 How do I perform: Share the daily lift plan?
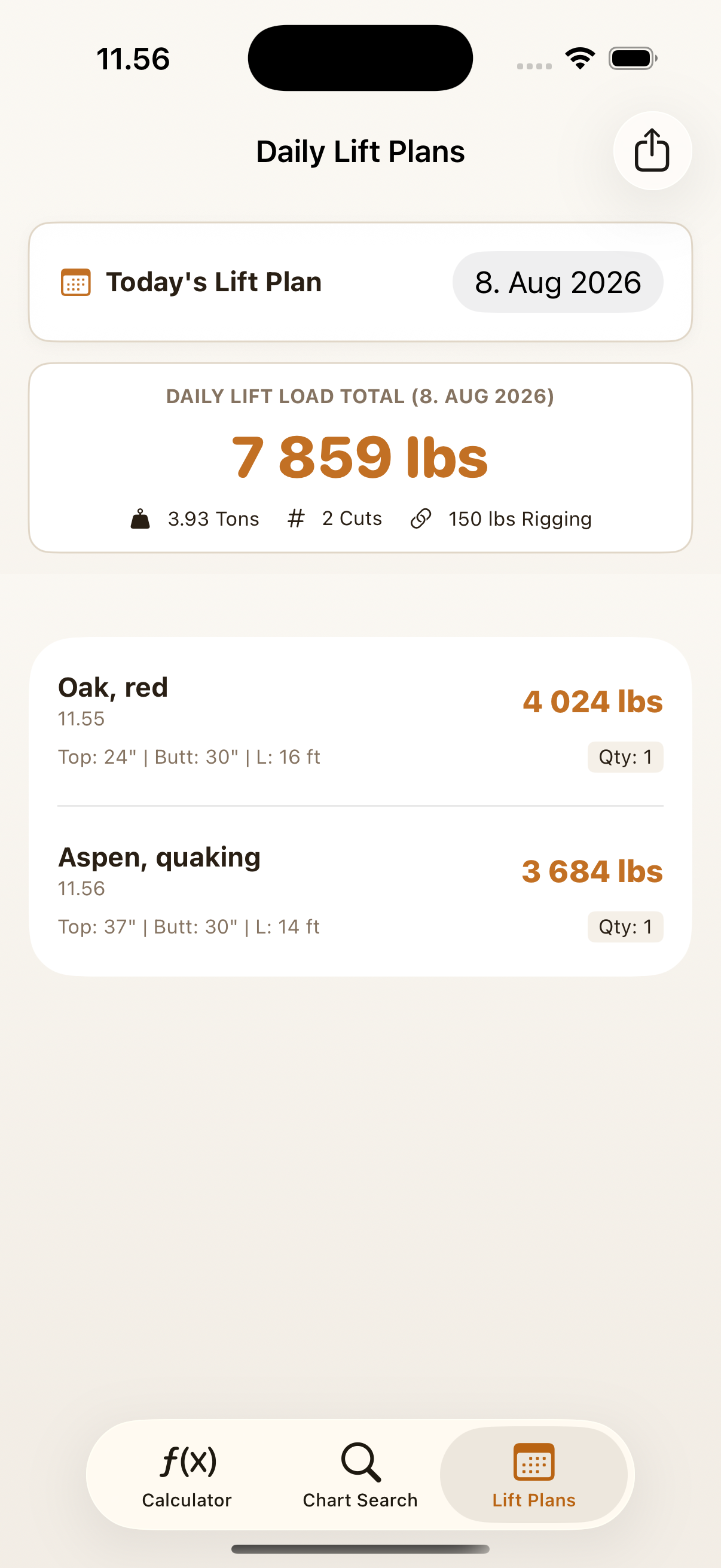(x=652, y=150)
